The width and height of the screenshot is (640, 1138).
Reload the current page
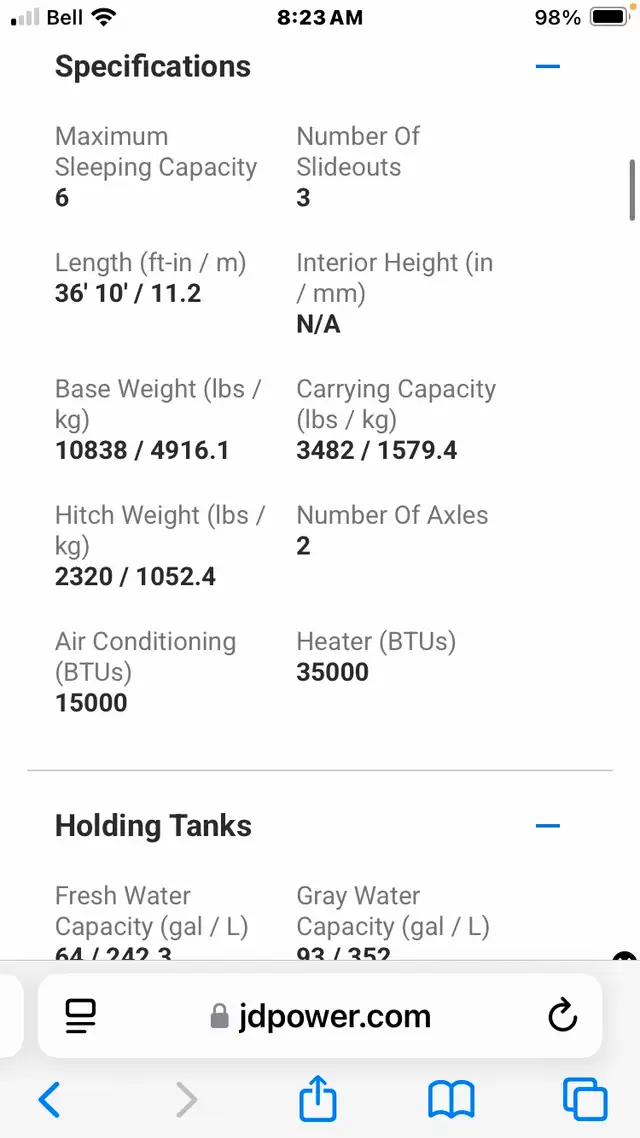562,1016
